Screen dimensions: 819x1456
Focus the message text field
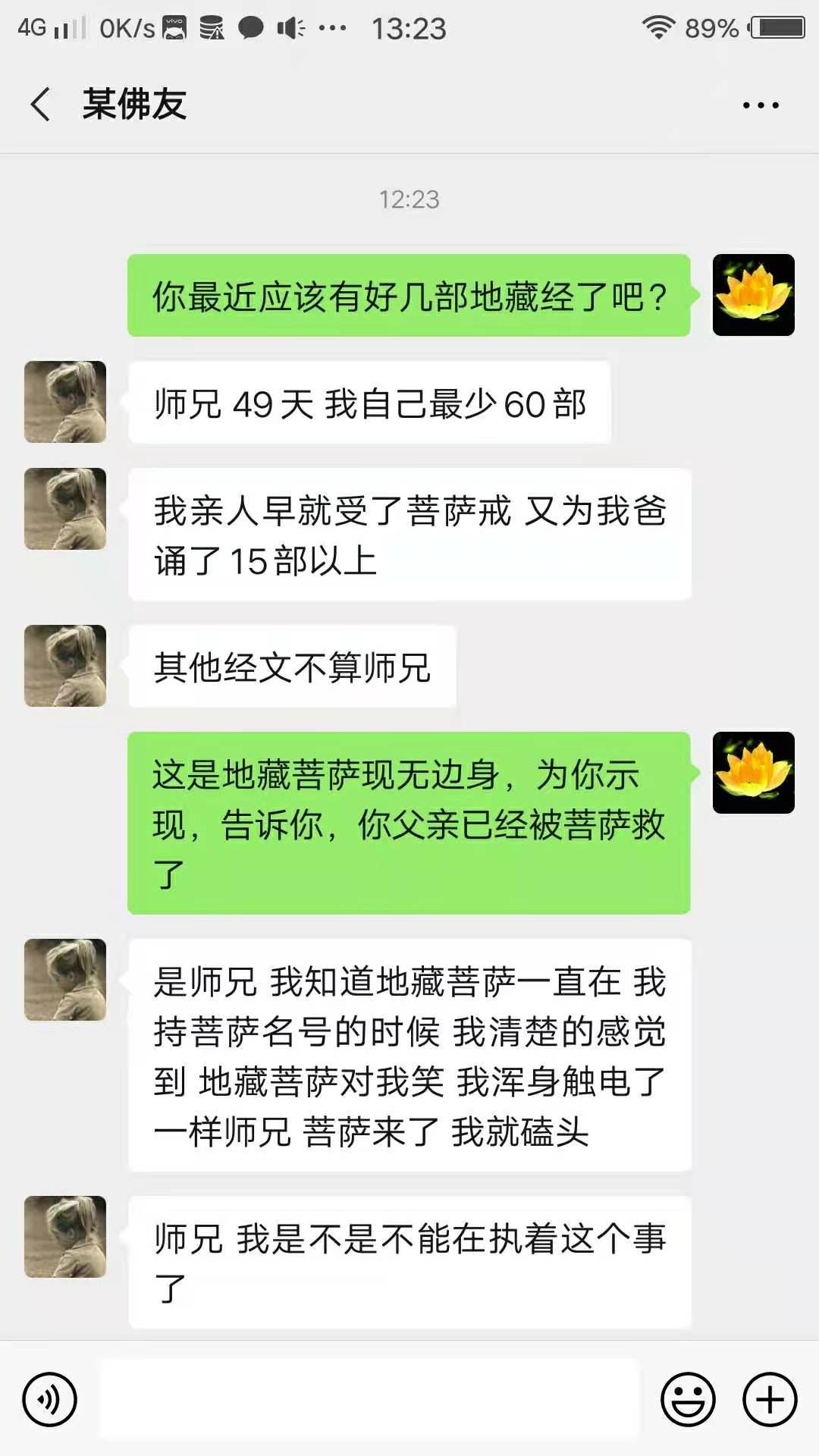click(369, 1399)
